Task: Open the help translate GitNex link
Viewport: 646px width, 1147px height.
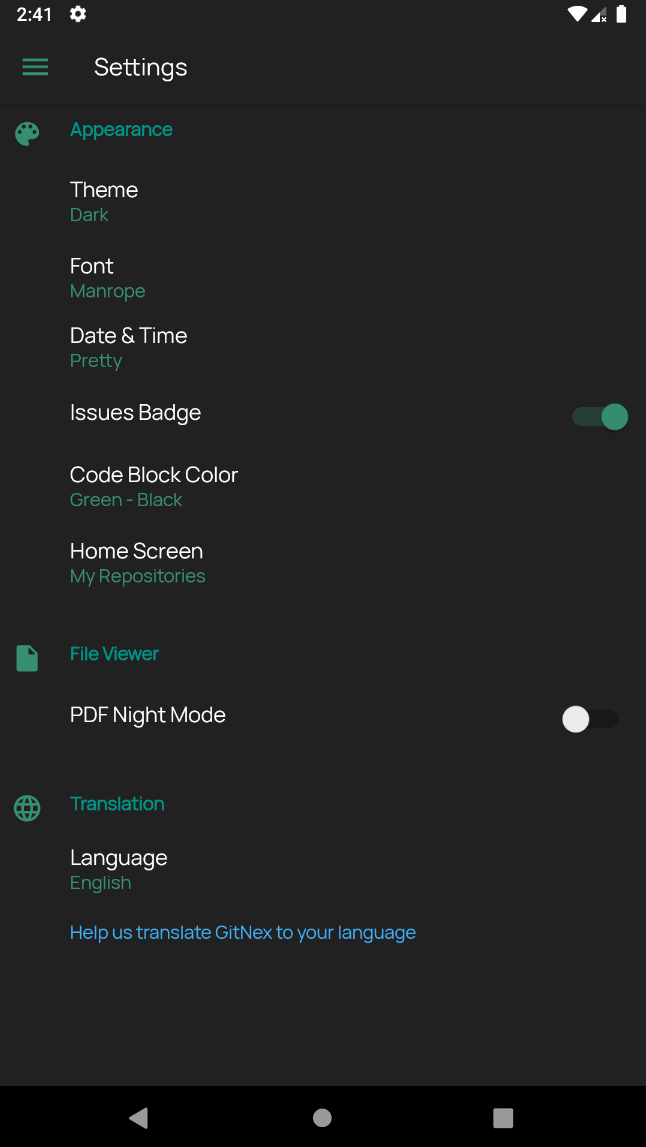Action: [243, 933]
